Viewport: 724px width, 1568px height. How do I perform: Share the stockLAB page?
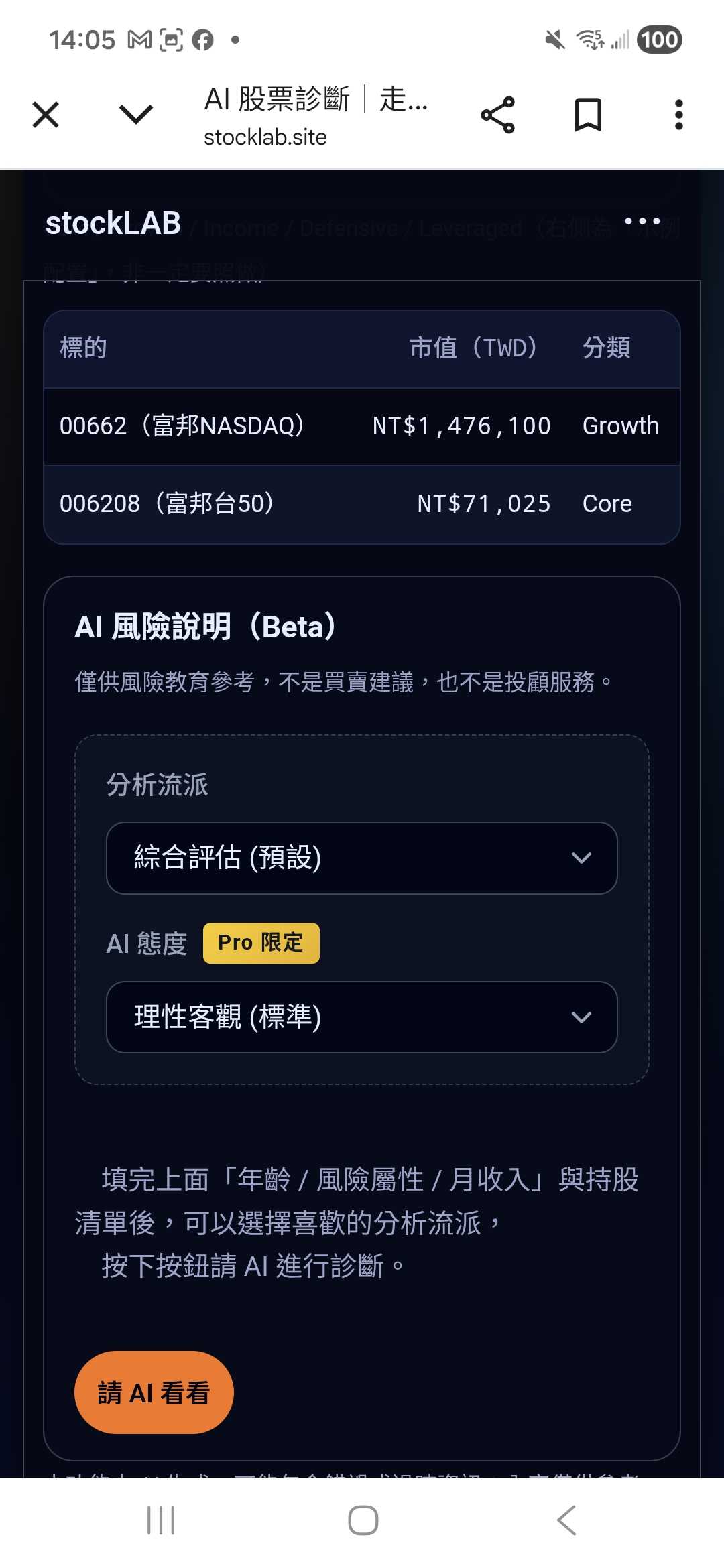click(x=499, y=114)
